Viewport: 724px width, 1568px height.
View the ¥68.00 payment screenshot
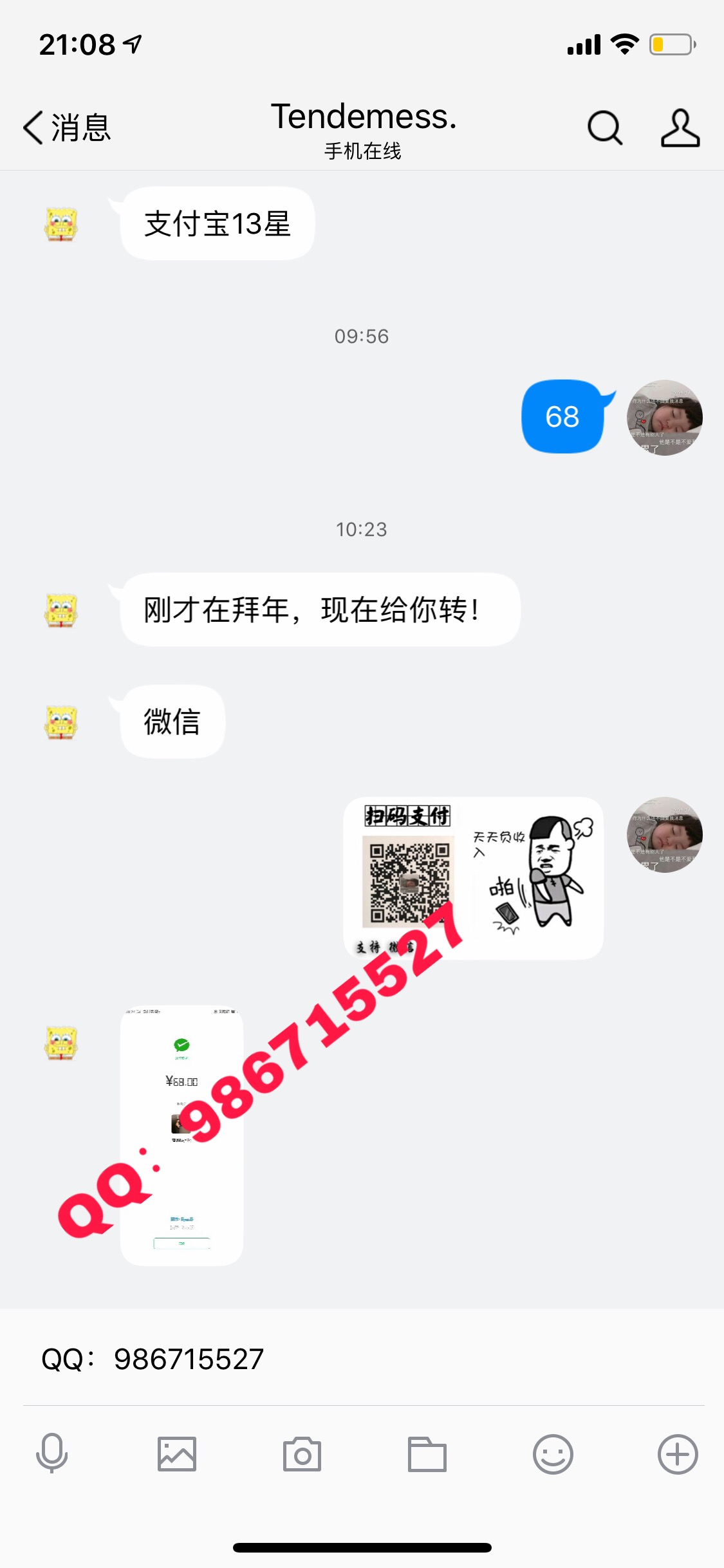[181, 1135]
